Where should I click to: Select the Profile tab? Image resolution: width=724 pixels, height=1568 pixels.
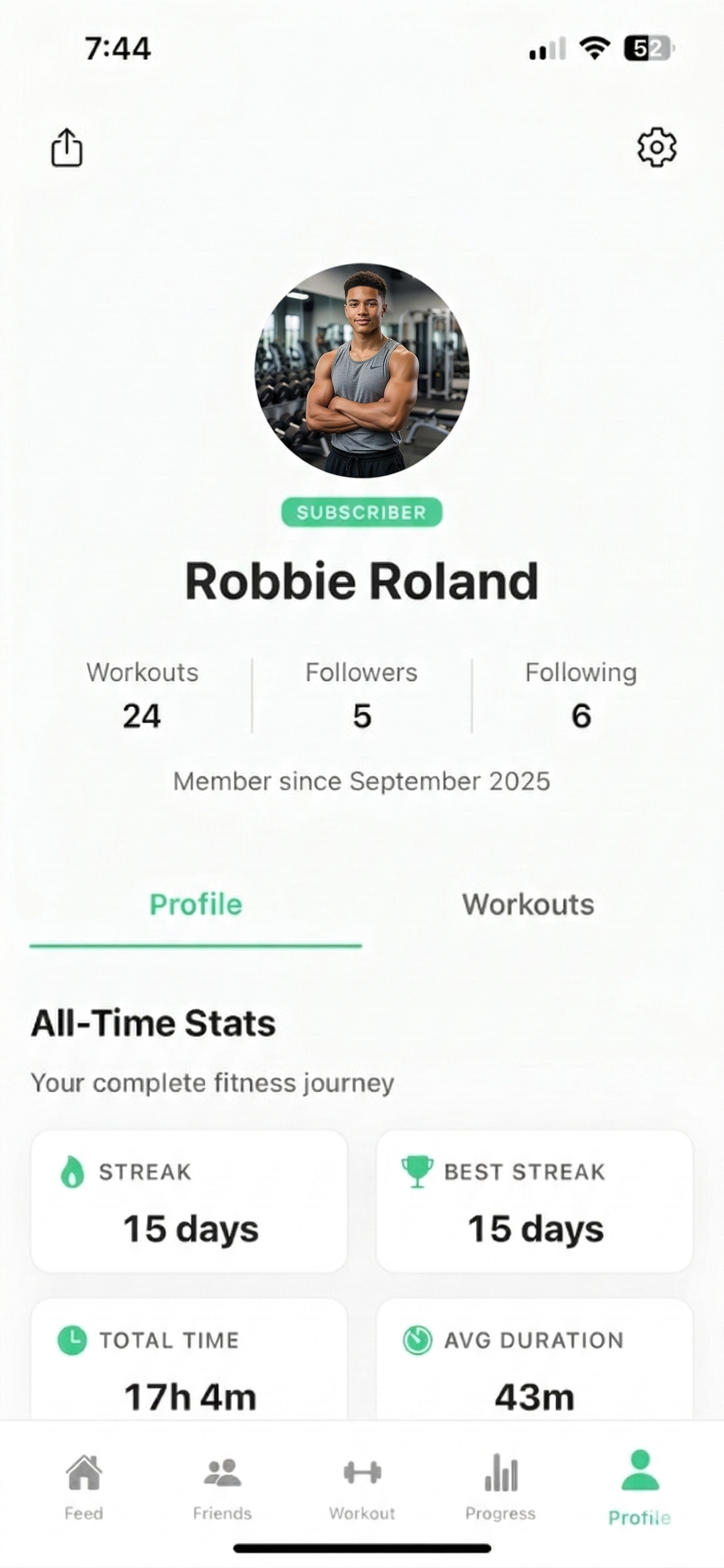196,905
